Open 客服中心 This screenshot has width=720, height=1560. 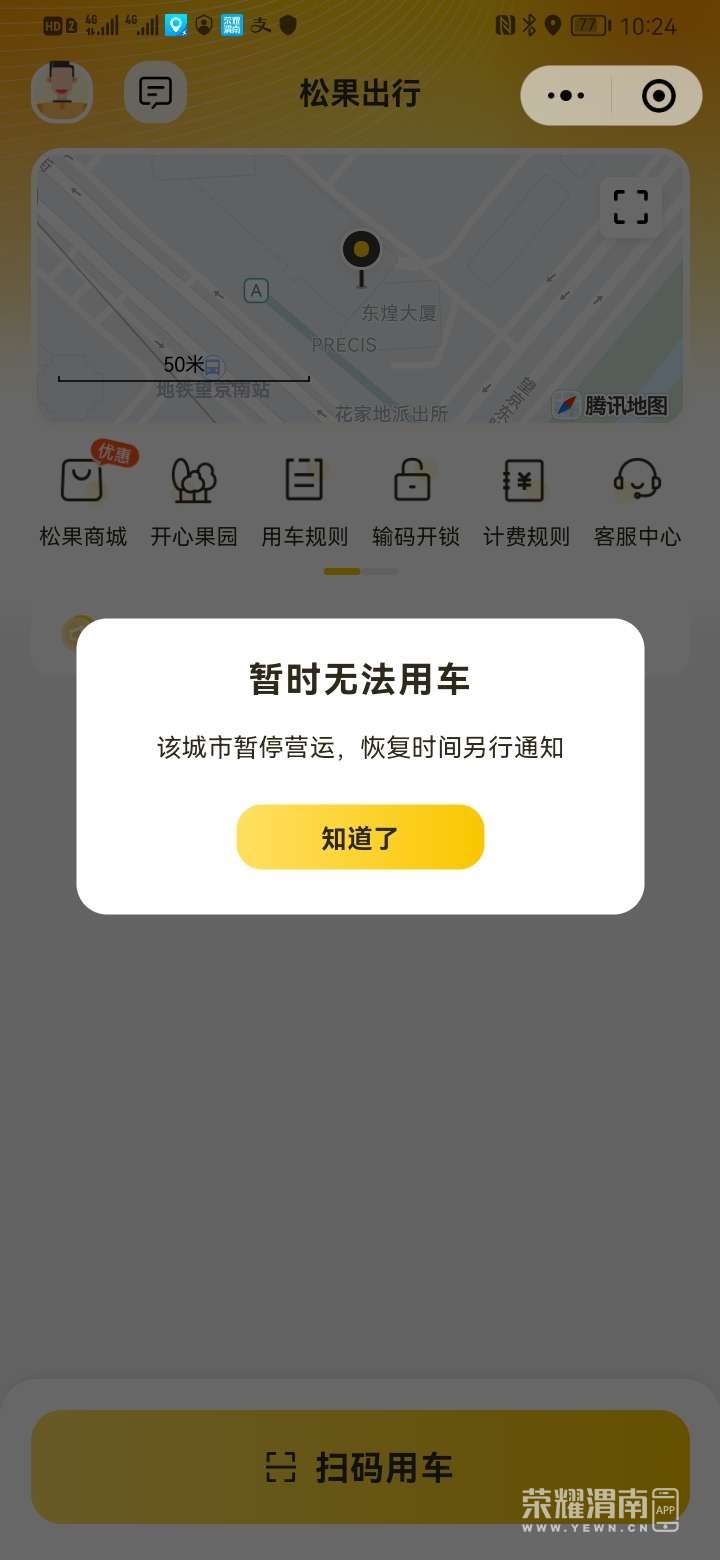pos(637,502)
